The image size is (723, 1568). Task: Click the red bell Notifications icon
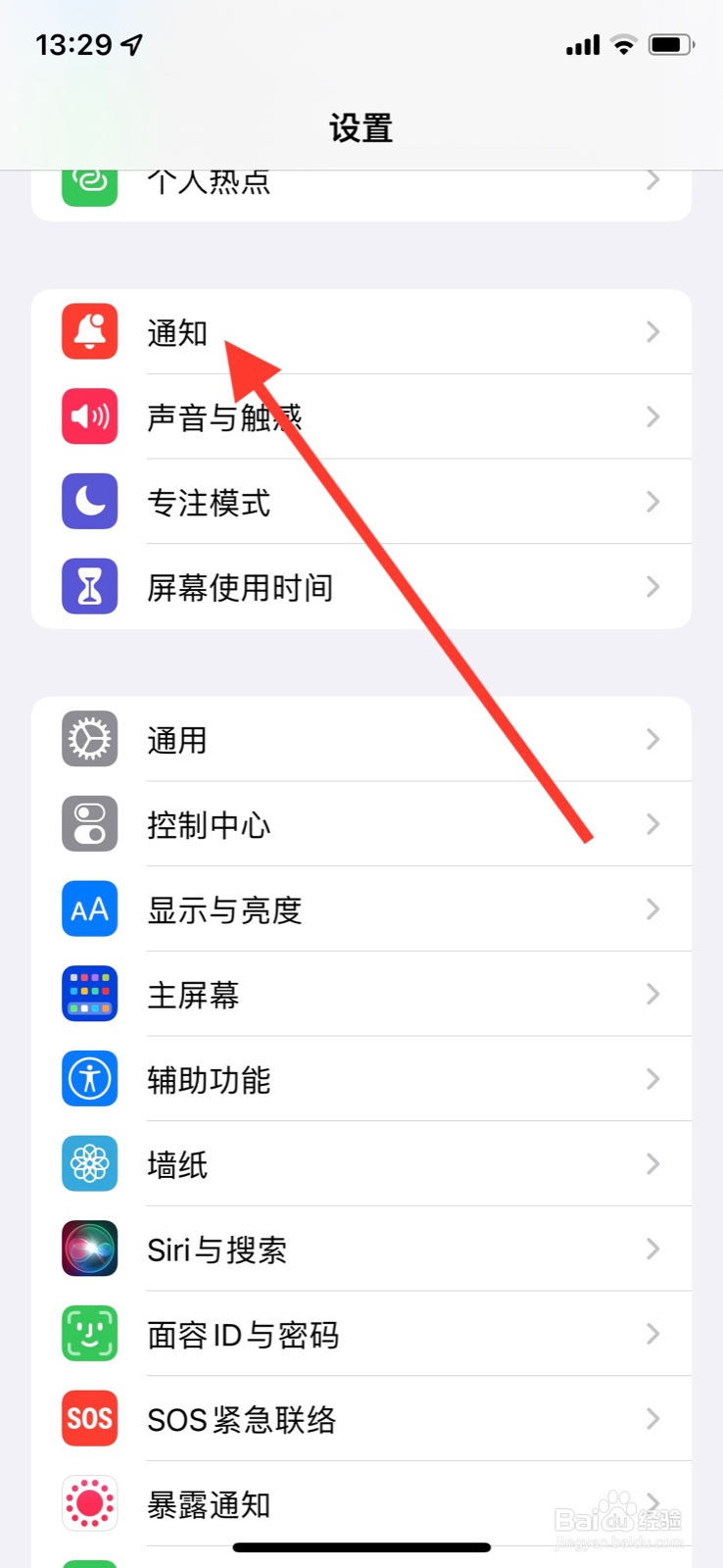(x=89, y=331)
